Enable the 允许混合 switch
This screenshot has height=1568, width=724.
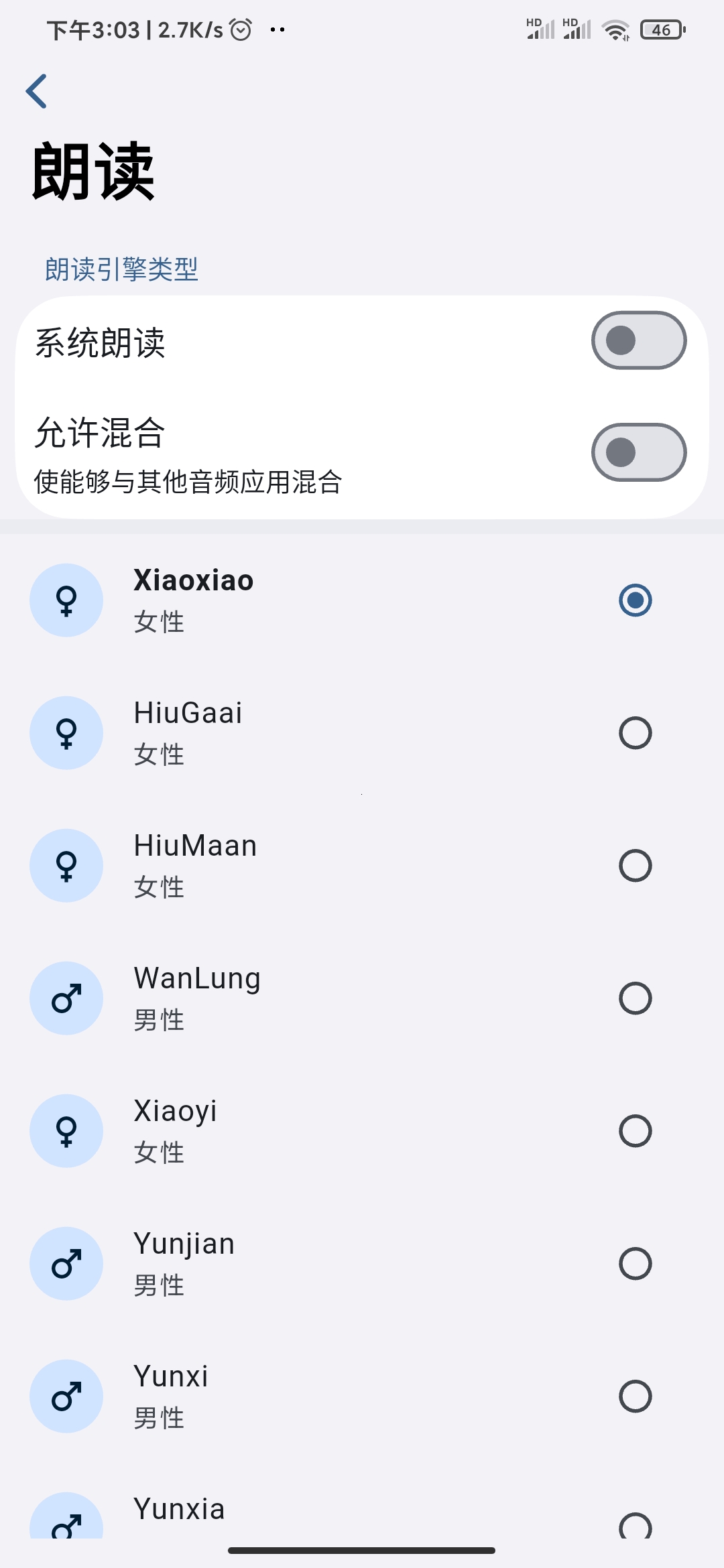coord(638,452)
